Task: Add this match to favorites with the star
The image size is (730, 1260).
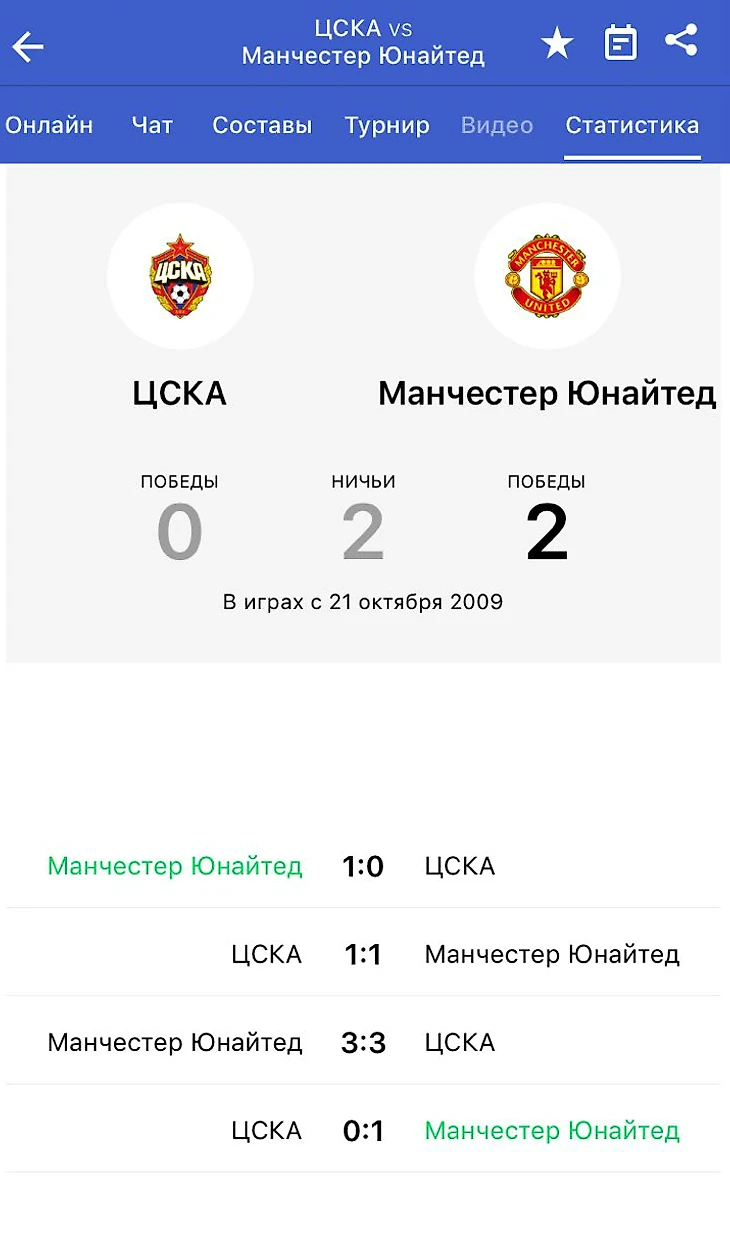Action: coord(557,43)
